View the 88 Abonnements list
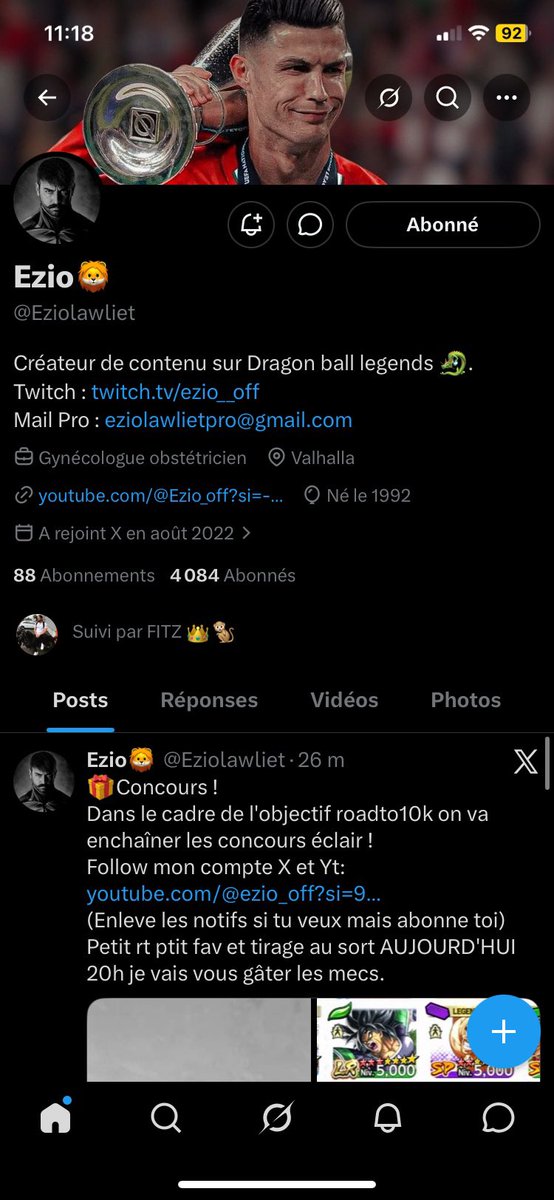 point(84,575)
